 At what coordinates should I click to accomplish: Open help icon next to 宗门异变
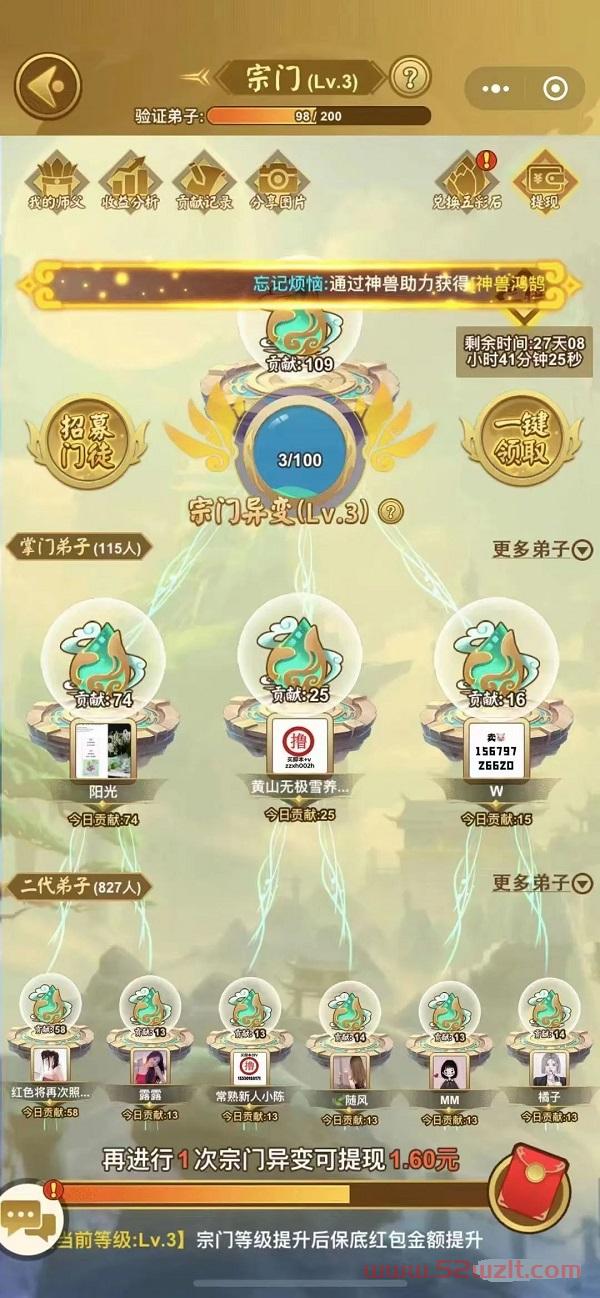(x=391, y=513)
